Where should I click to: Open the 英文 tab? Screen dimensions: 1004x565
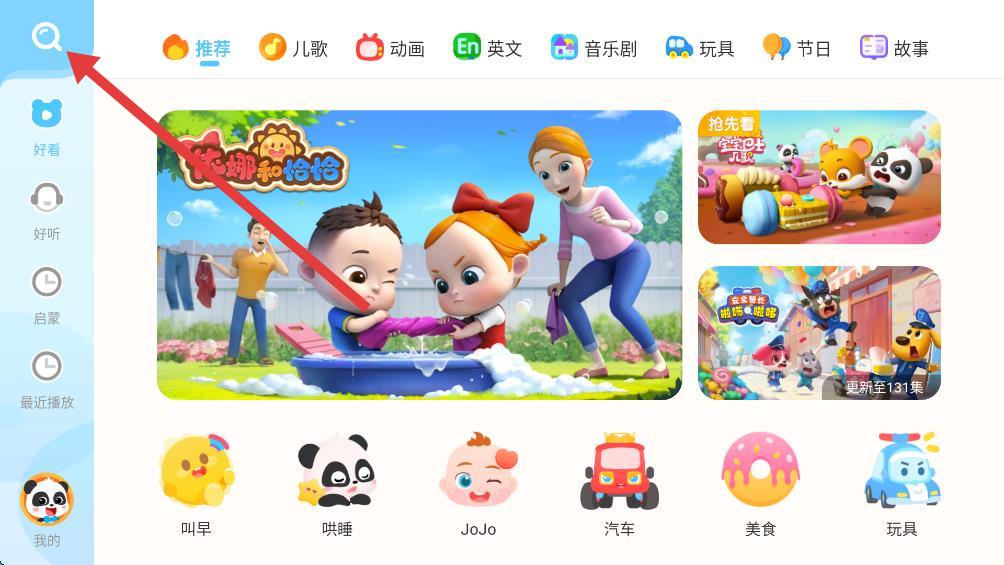click(x=488, y=47)
